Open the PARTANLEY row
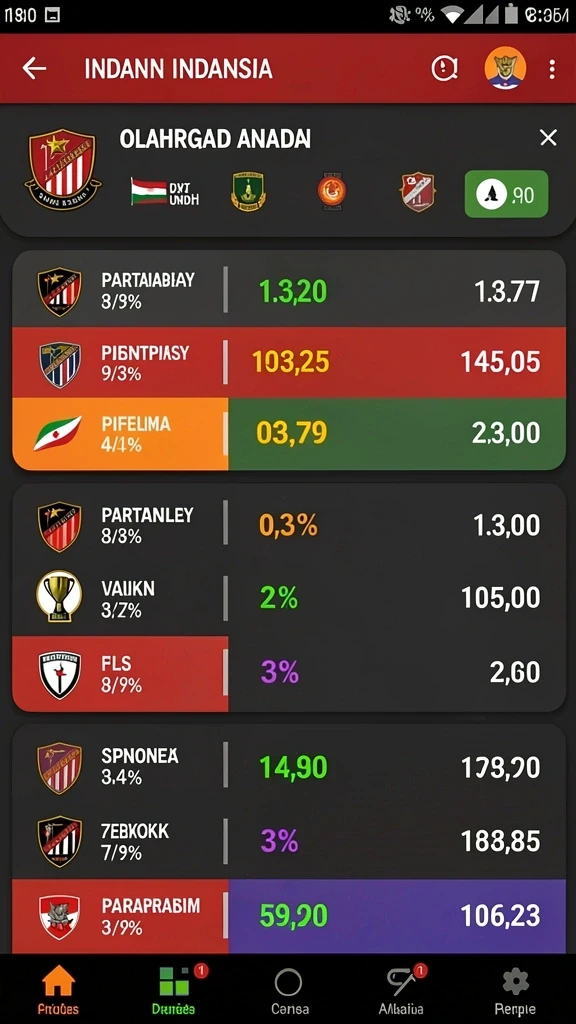The height and width of the screenshot is (1024, 576). (289, 525)
